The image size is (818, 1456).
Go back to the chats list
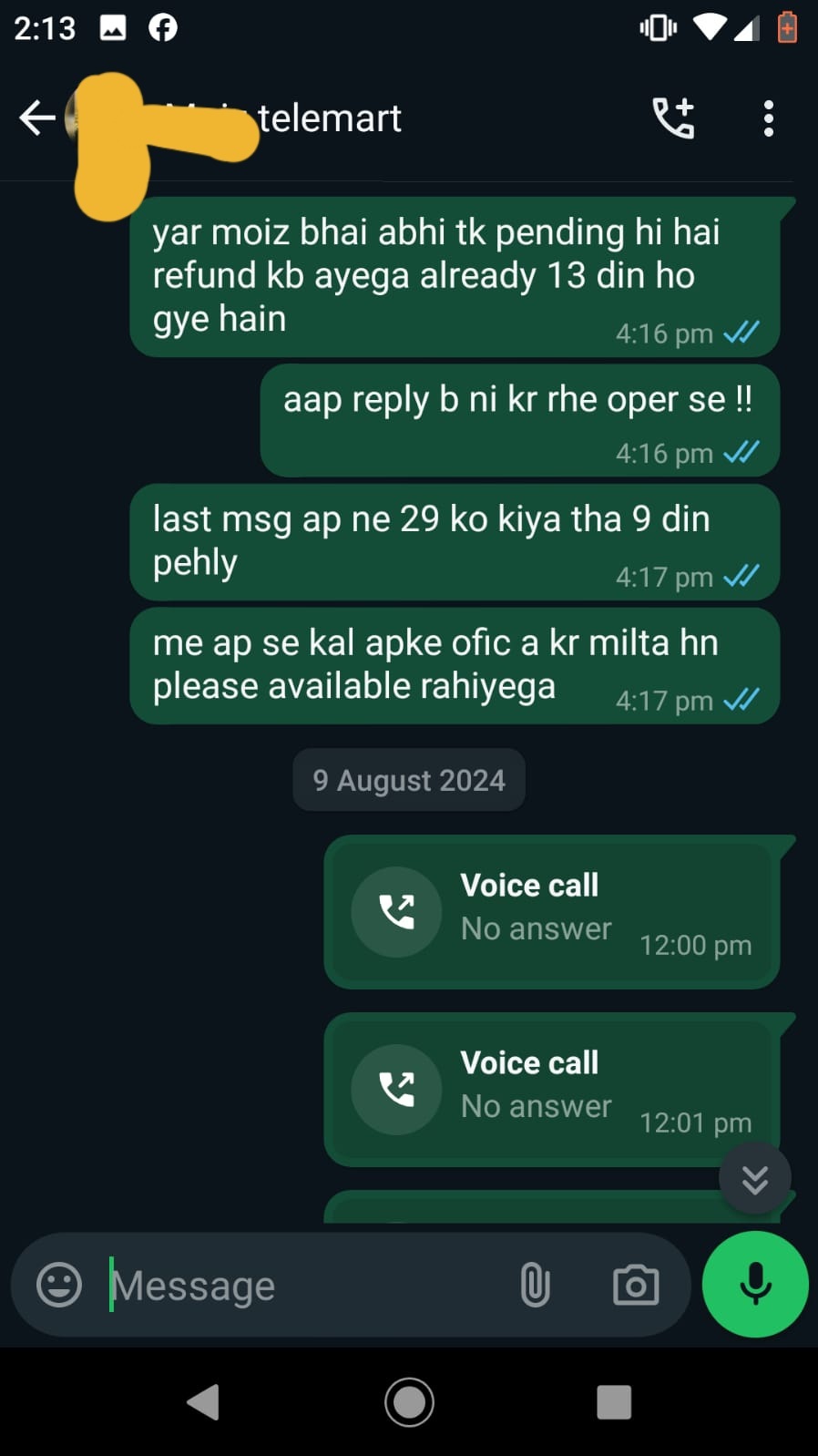click(37, 118)
